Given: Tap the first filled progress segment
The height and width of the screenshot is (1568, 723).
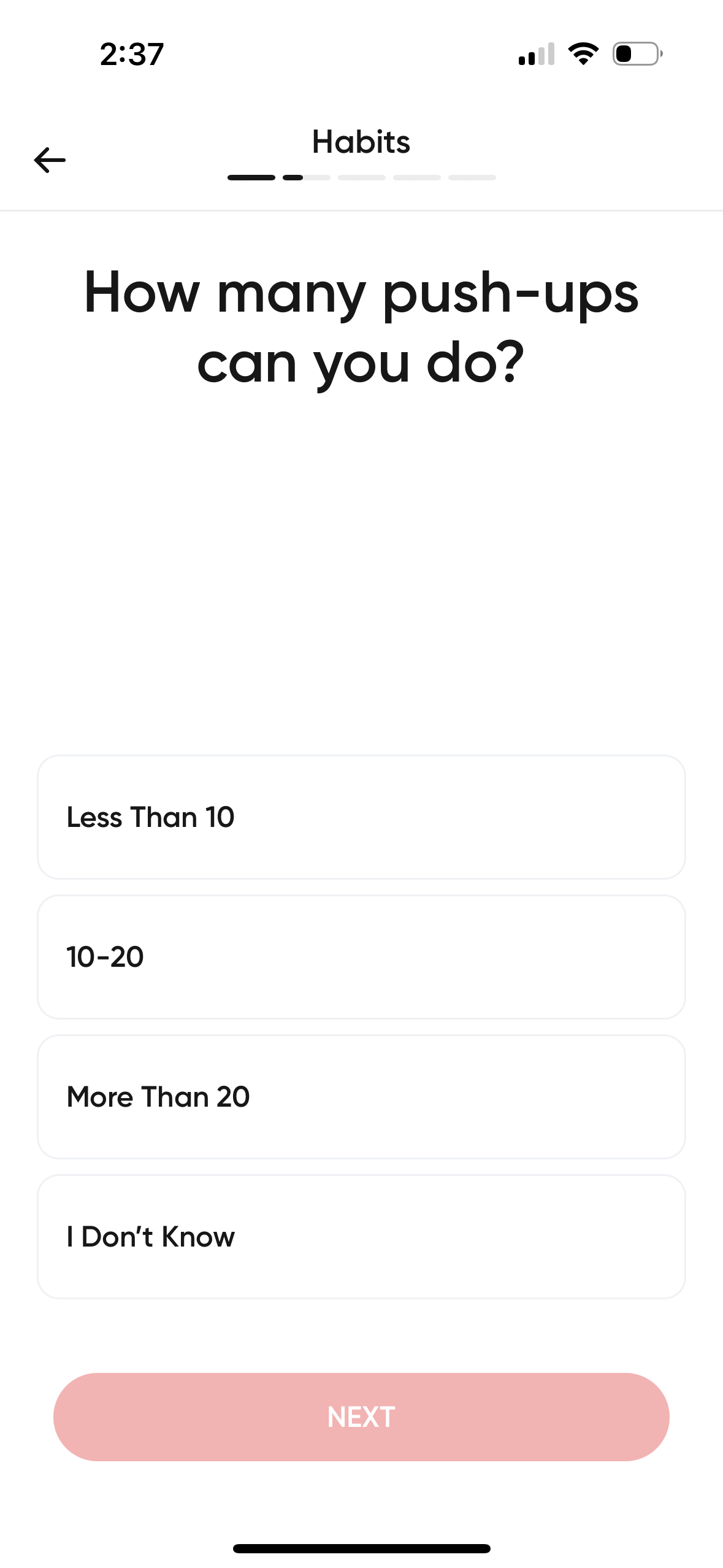Looking at the screenshot, I should (251, 177).
